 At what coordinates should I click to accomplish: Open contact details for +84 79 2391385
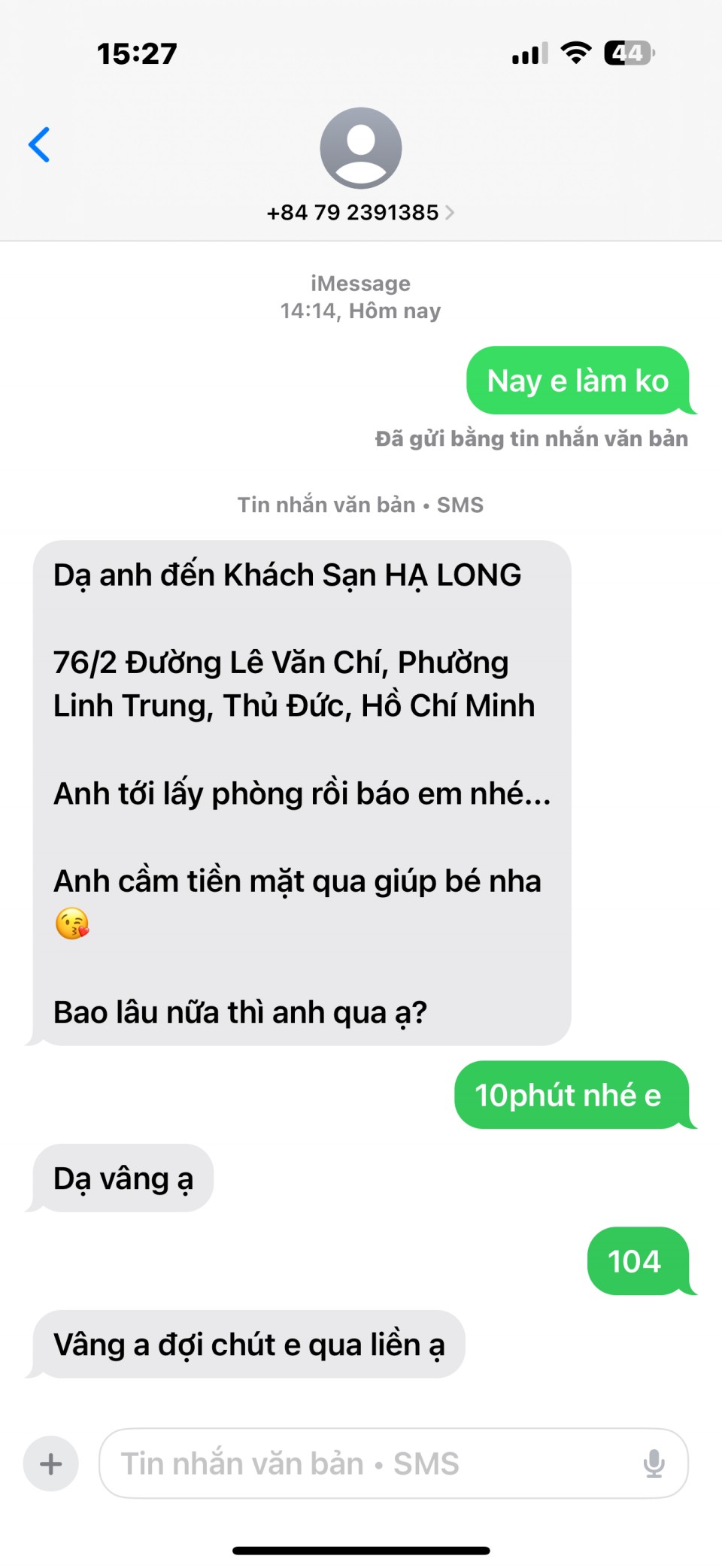(x=360, y=212)
